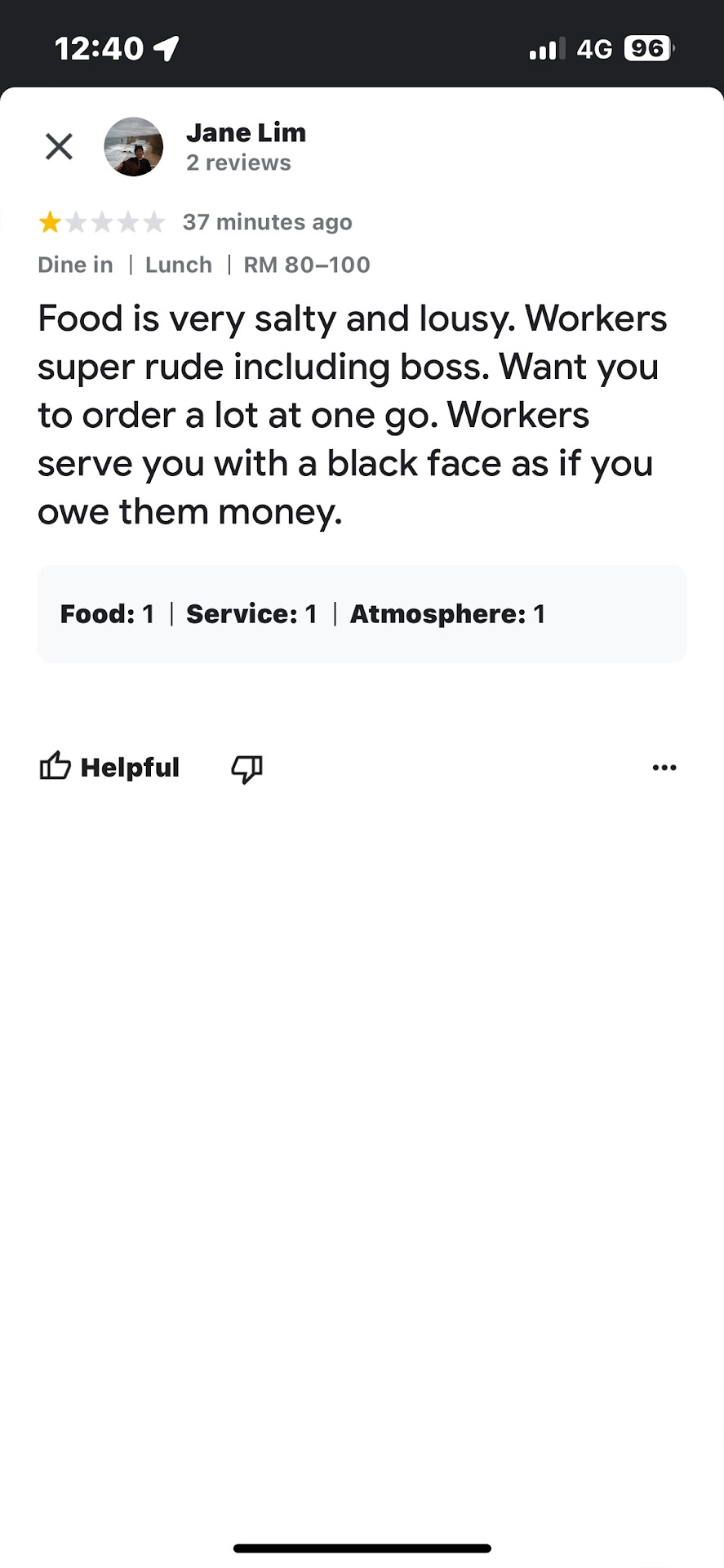The image size is (724, 1568).
Task: Open the three-dot more options menu
Action: [x=664, y=768]
